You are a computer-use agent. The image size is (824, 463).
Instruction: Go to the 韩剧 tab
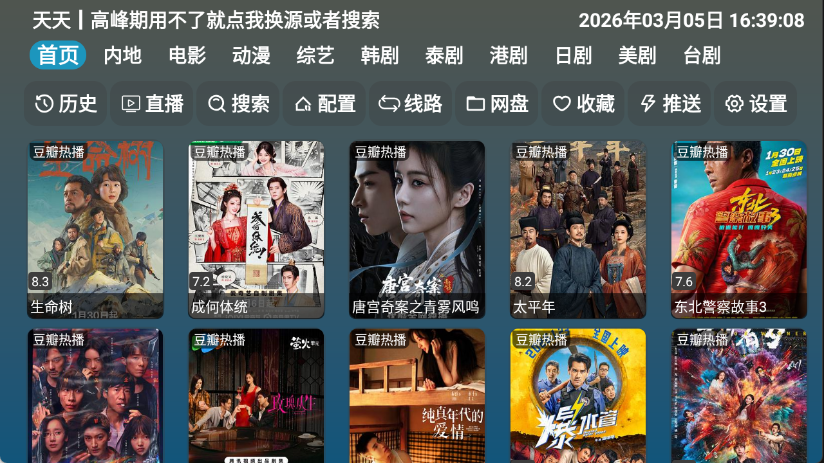pyautogui.click(x=380, y=55)
